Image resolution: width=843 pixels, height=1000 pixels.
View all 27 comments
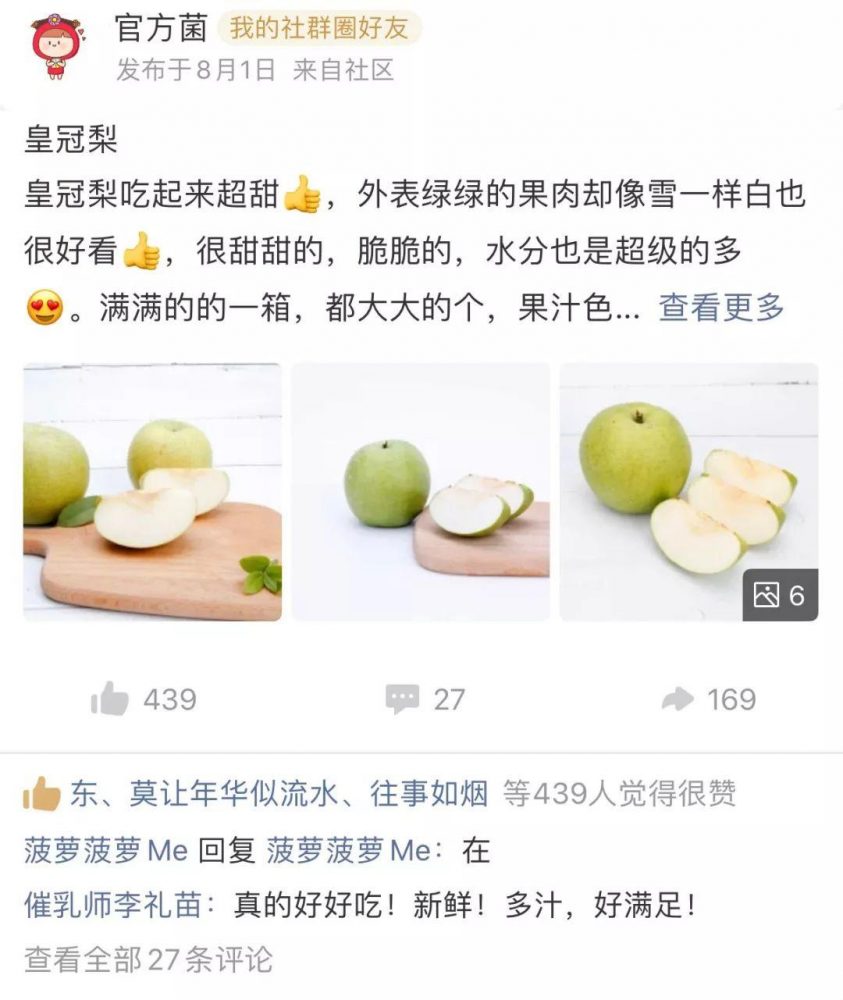(x=148, y=960)
